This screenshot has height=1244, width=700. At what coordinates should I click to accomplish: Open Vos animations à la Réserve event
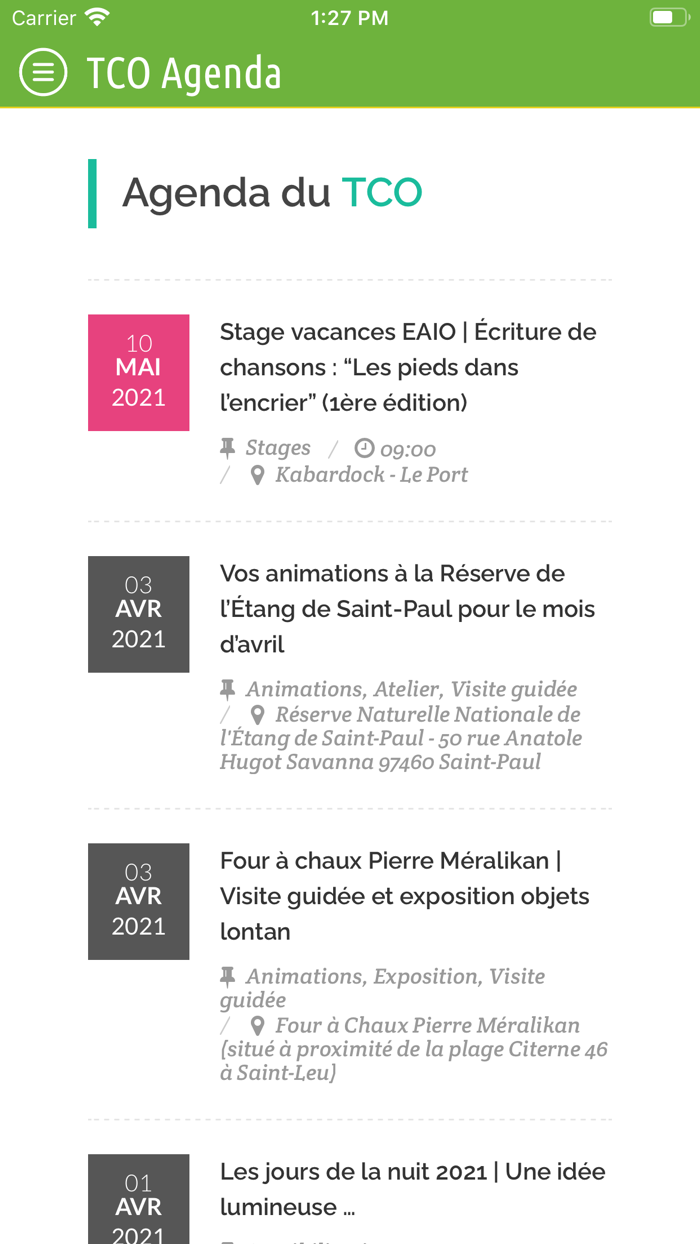407,609
